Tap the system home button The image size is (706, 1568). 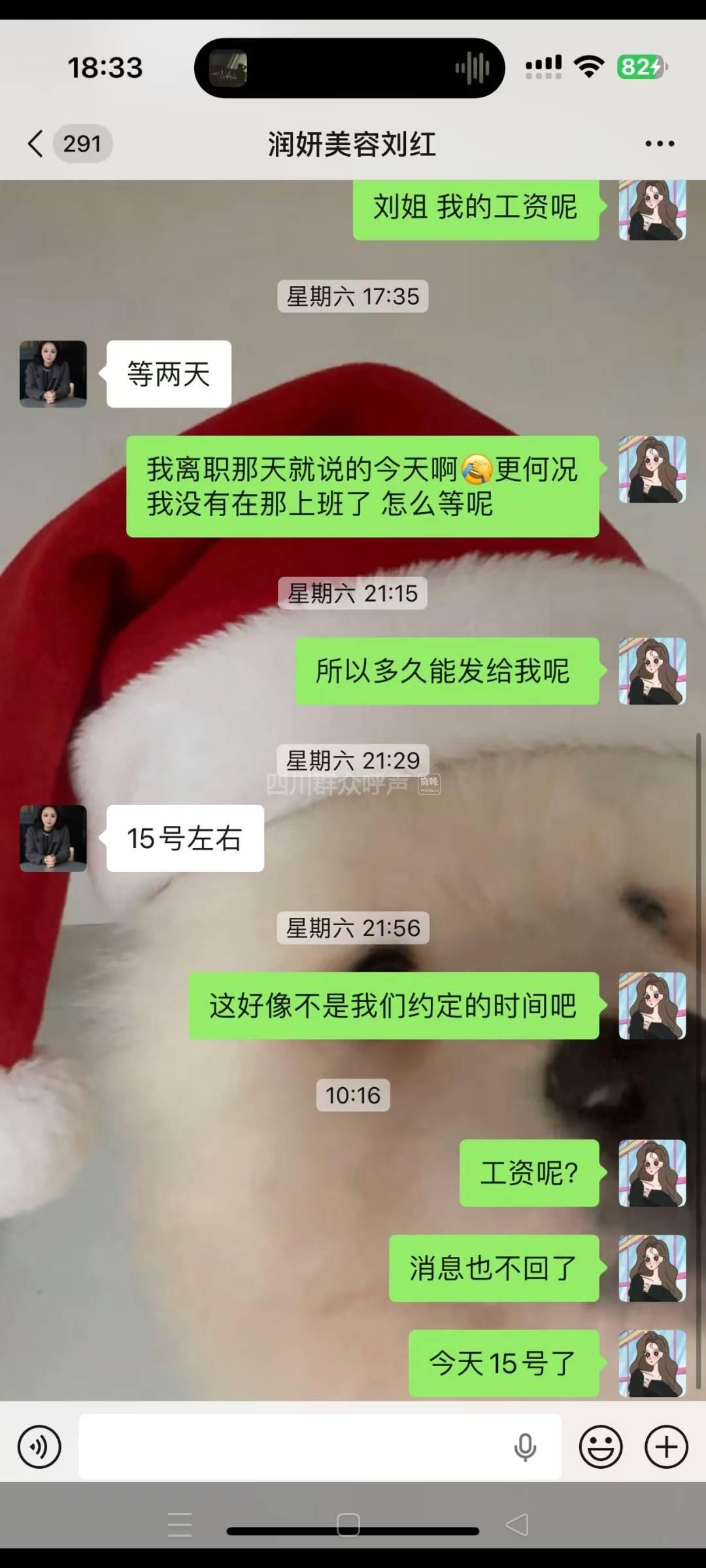[x=348, y=1525]
